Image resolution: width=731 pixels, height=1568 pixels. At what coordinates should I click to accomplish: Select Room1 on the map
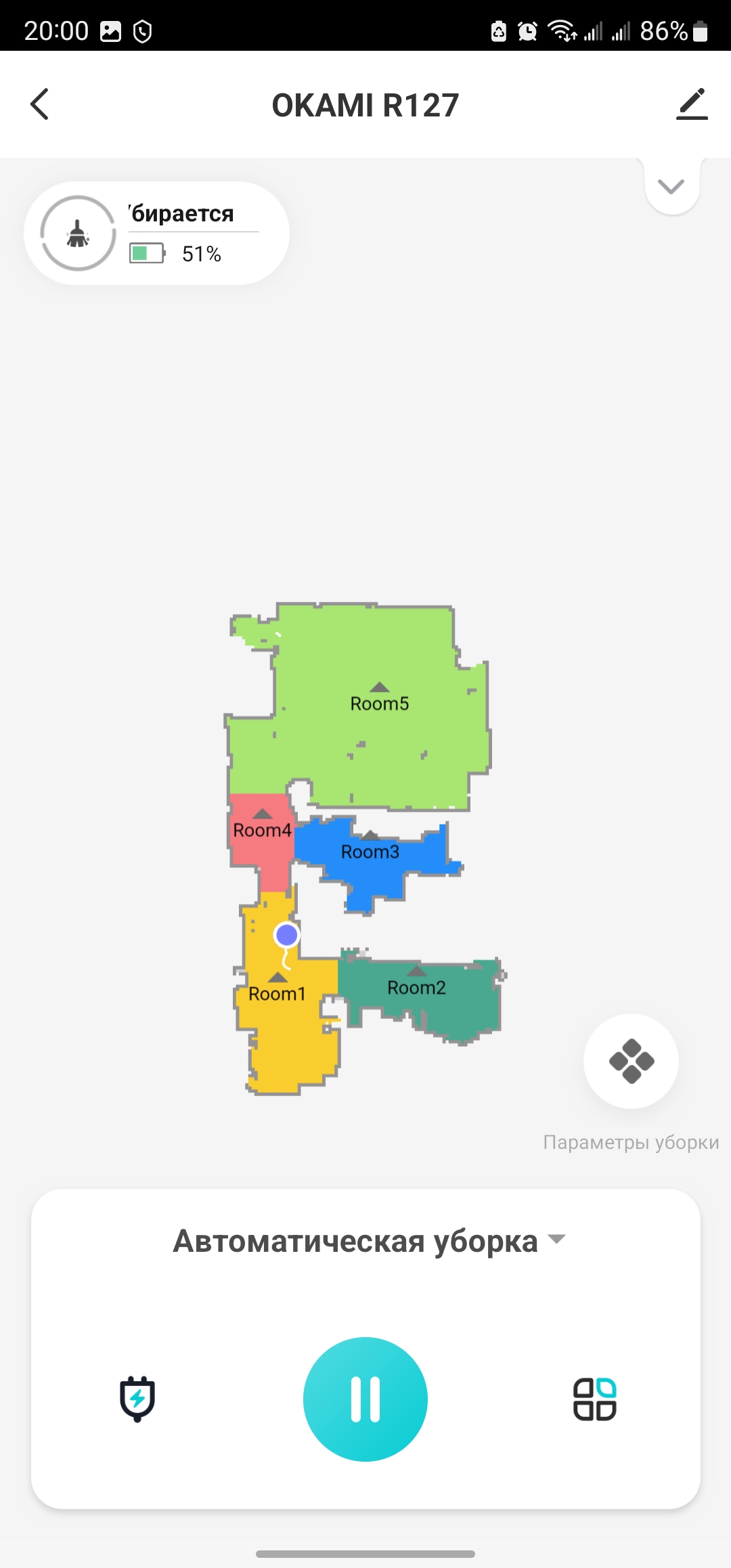277,994
